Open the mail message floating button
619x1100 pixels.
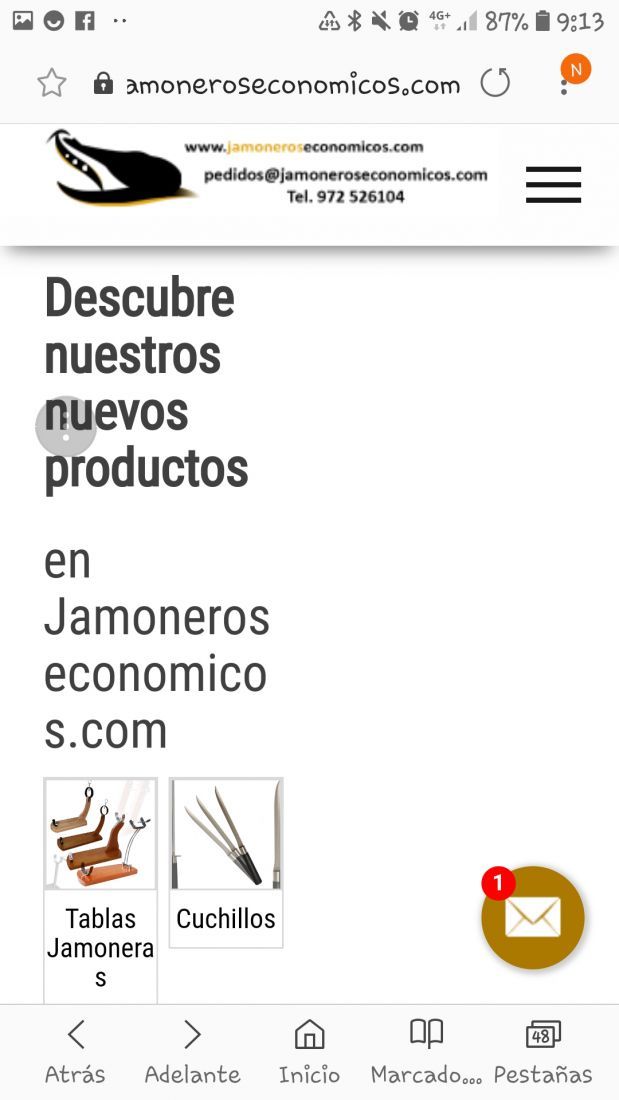[x=532, y=918]
